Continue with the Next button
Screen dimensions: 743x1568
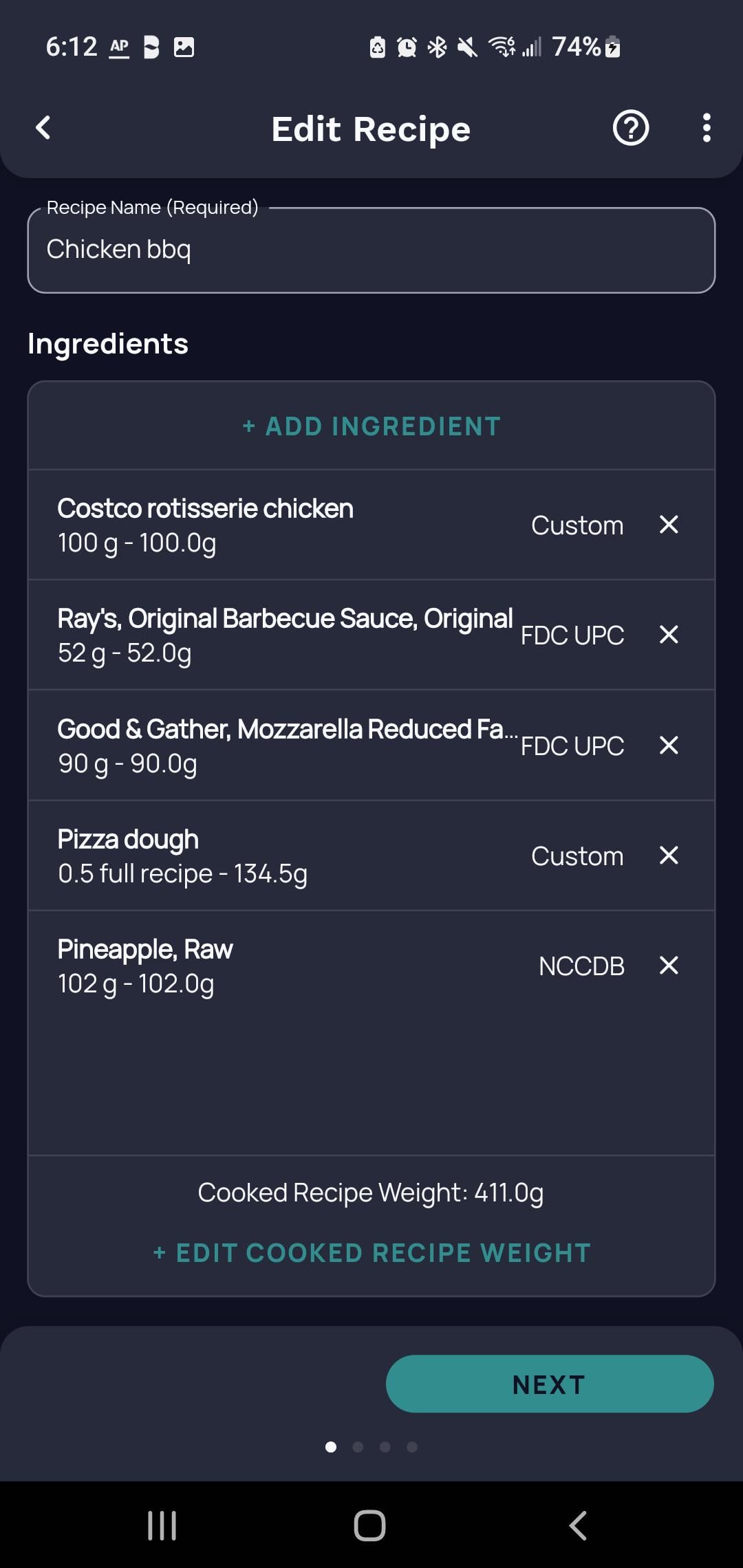click(x=550, y=1384)
